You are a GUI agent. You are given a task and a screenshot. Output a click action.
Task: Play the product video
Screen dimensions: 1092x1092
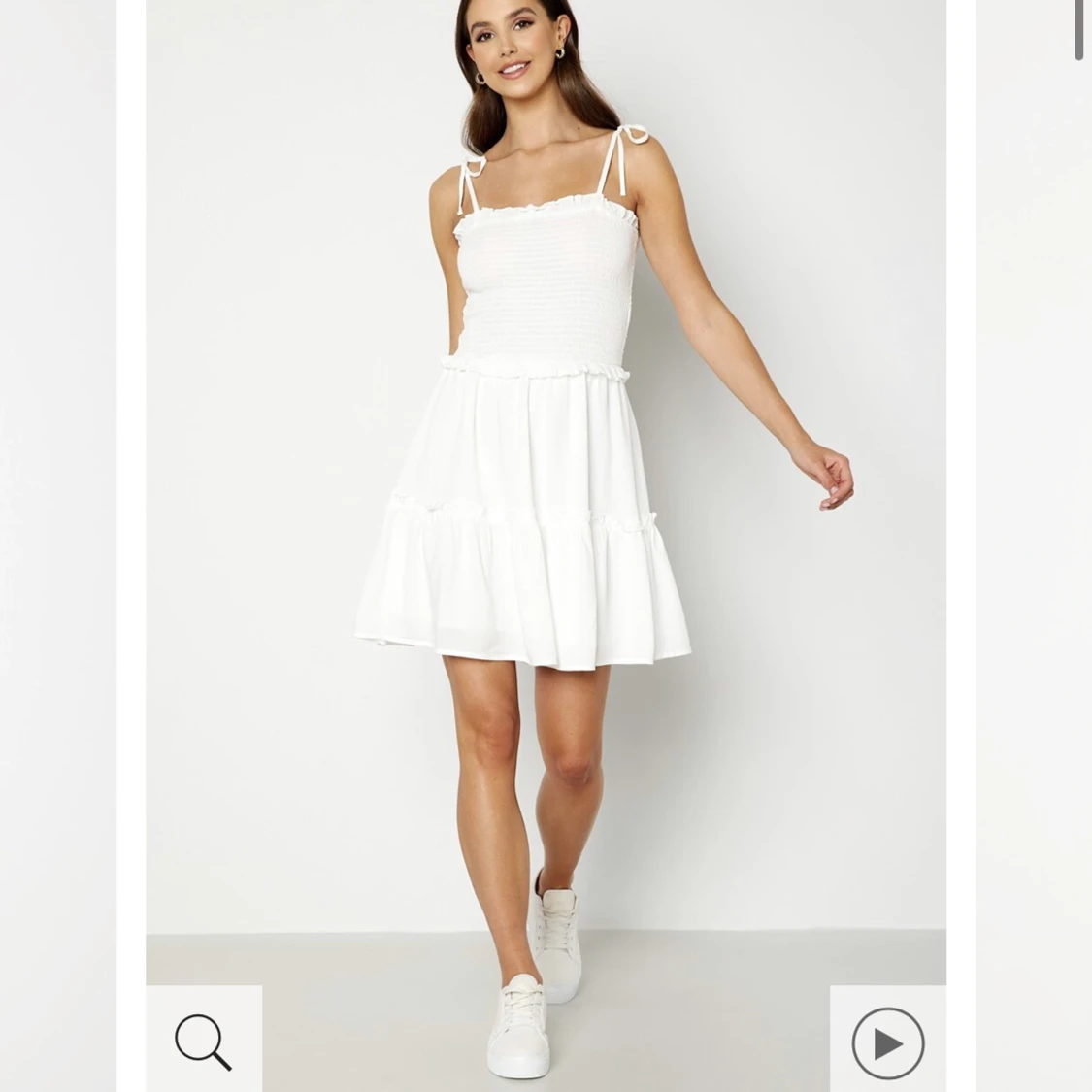click(x=887, y=1042)
